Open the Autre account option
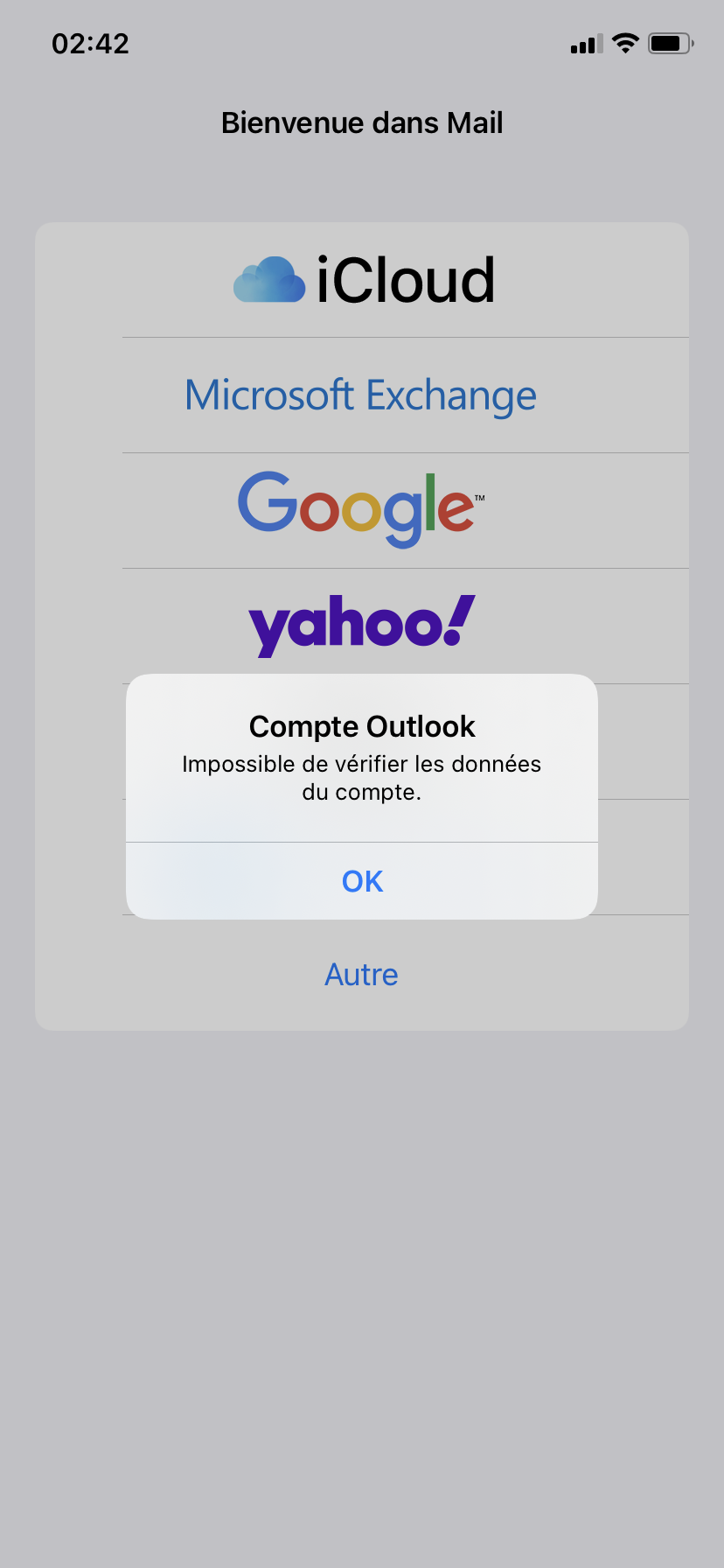 pos(362,975)
